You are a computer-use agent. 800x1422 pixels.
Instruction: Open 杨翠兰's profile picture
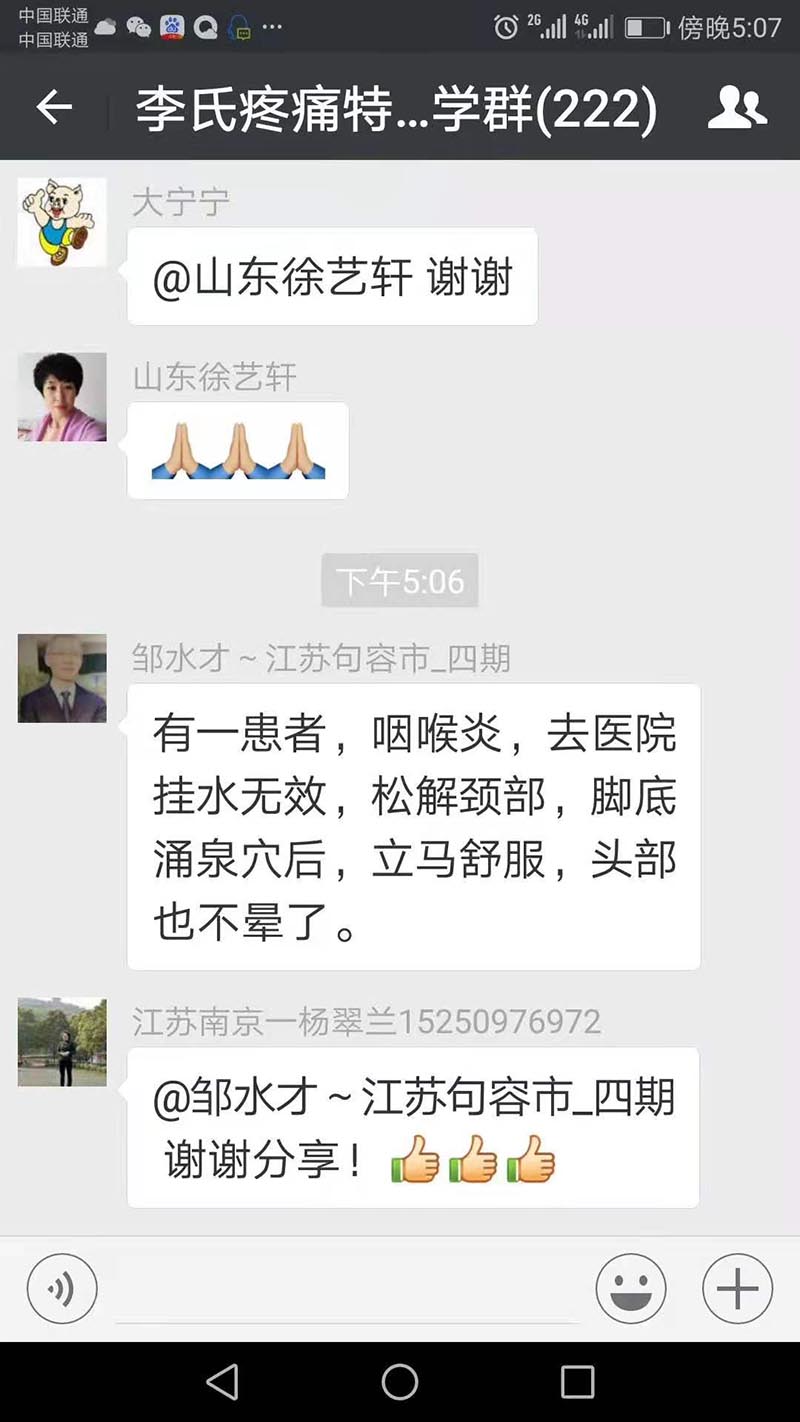[62, 1042]
